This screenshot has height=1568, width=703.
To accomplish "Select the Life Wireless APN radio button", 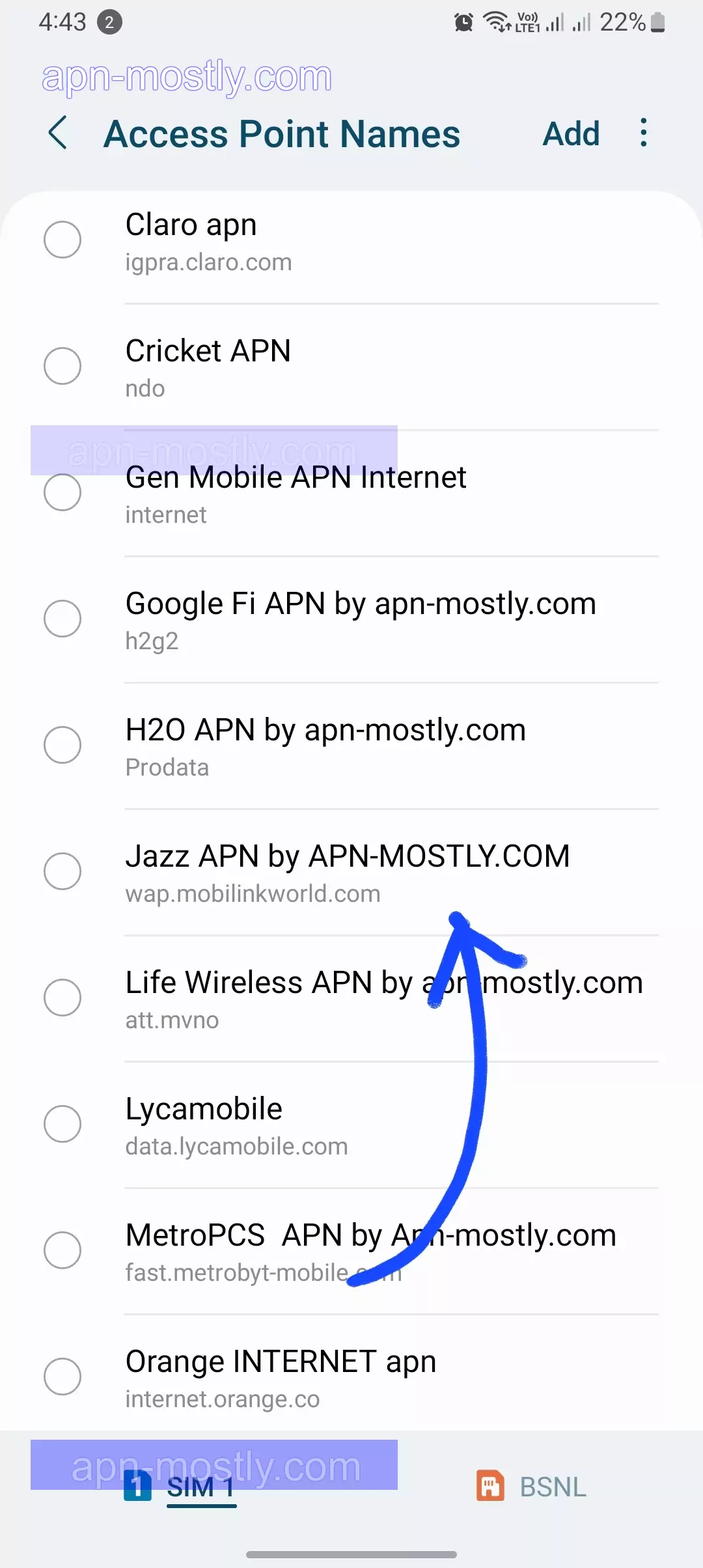I will click(62, 998).
